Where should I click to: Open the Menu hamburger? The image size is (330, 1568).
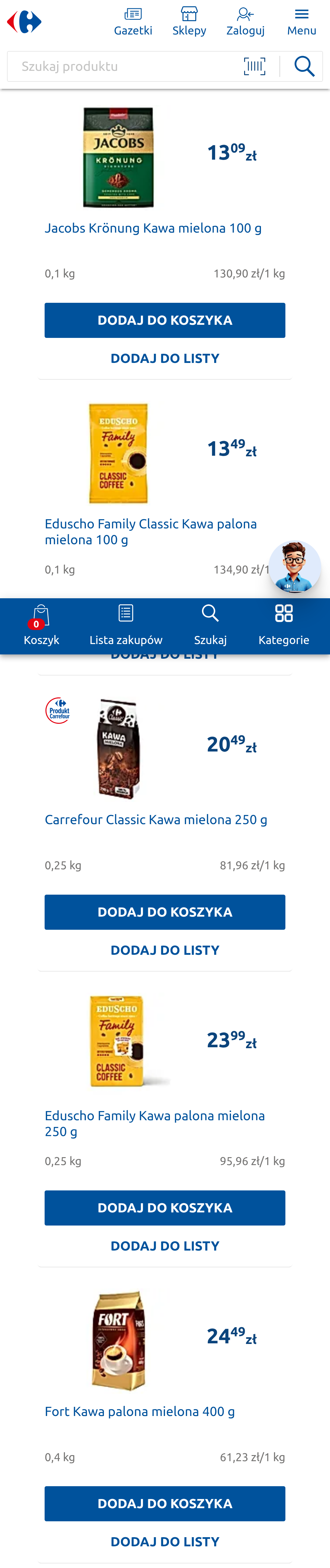(x=301, y=22)
